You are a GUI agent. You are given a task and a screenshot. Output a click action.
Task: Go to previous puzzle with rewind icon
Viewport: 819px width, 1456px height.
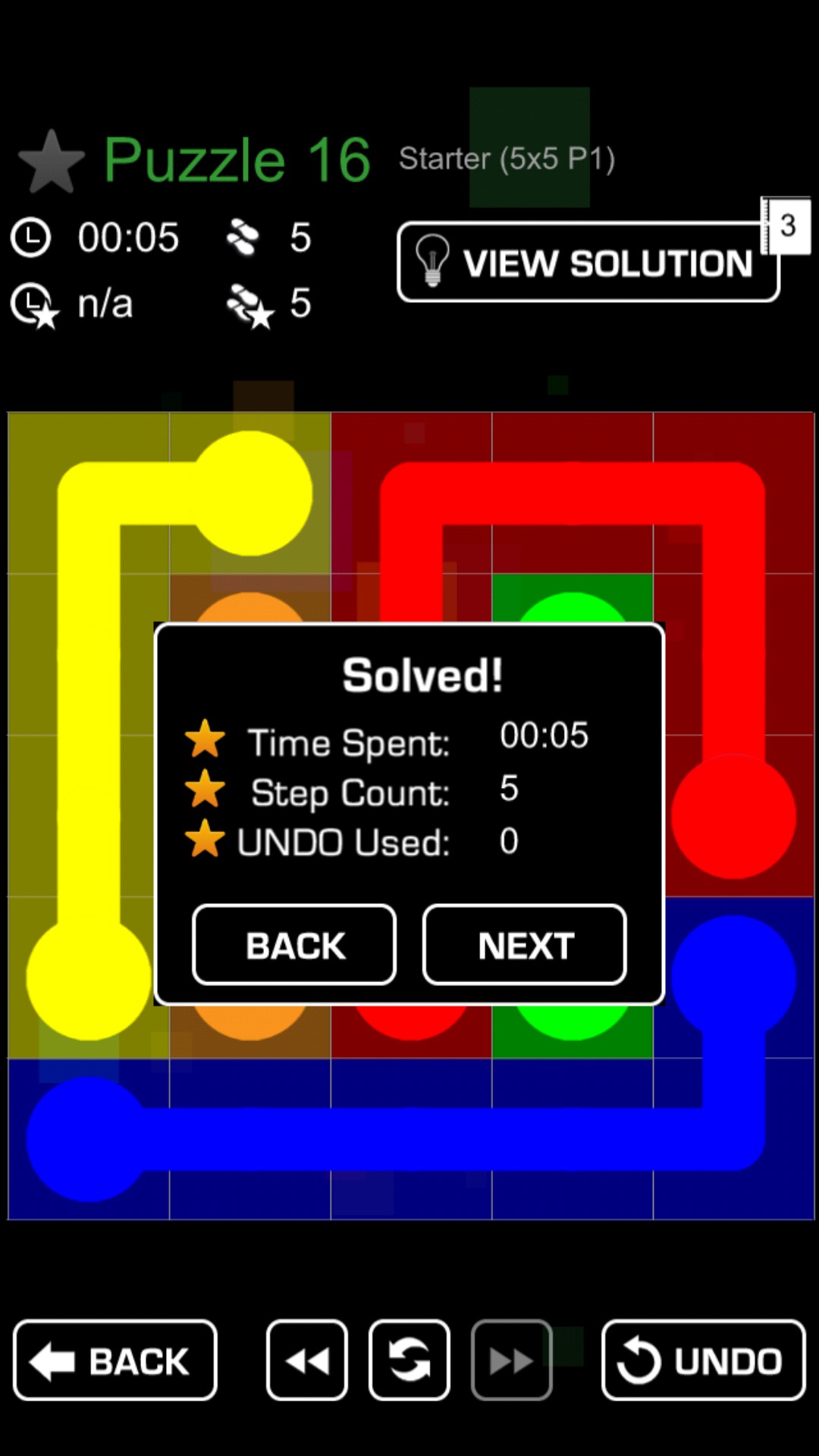coord(307,1360)
